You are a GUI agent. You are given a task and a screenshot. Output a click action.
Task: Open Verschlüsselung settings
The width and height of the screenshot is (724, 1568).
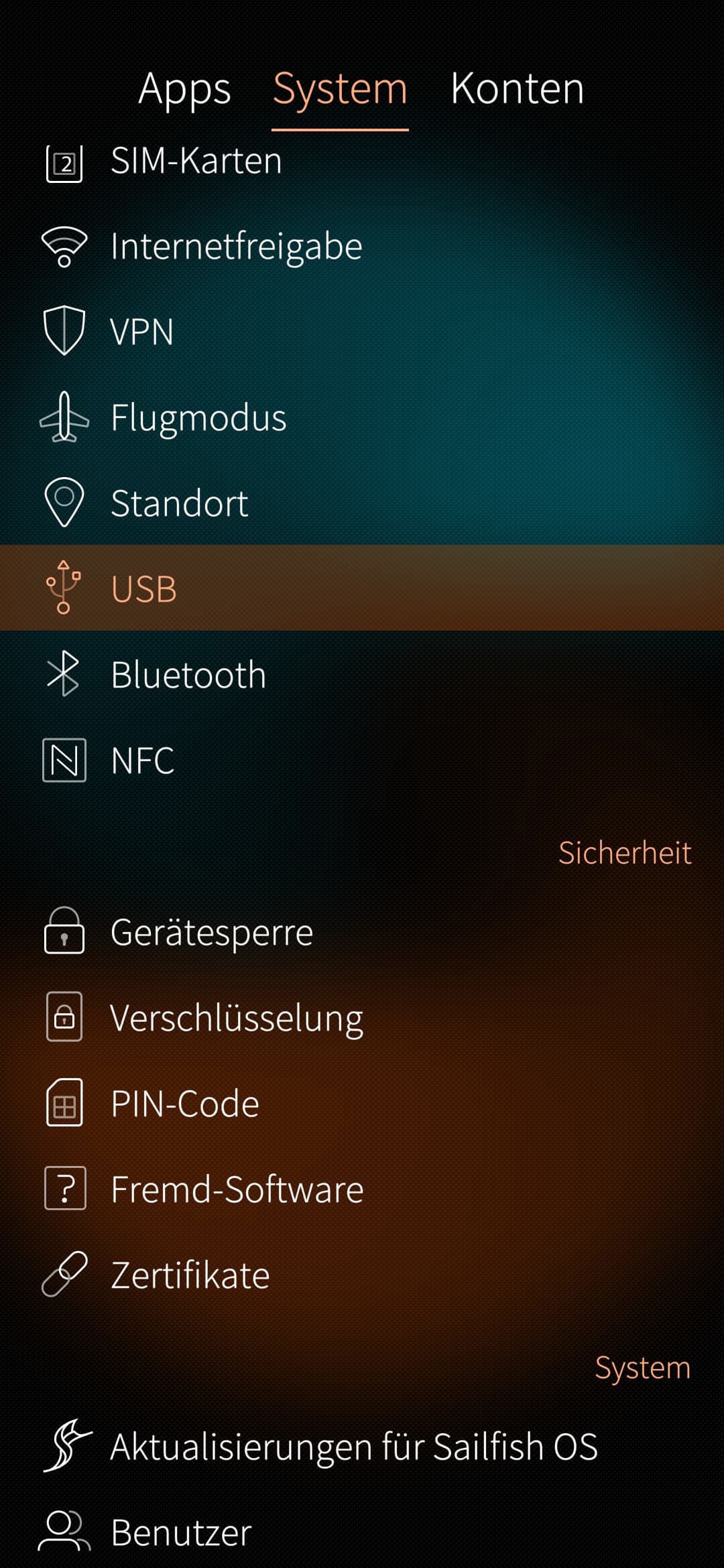click(237, 1018)
